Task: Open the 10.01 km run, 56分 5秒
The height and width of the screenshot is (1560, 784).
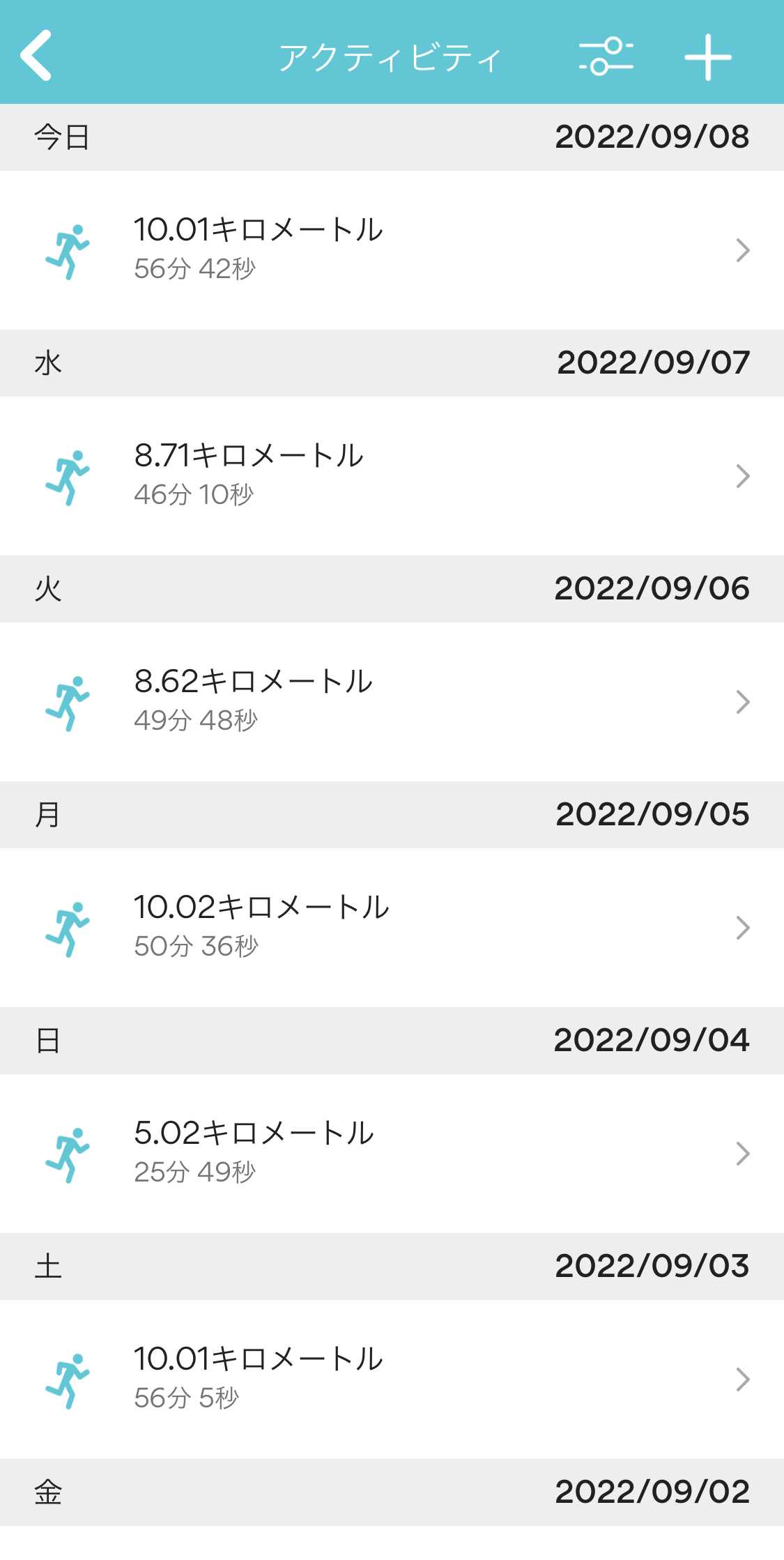Action: point(392,1379)
